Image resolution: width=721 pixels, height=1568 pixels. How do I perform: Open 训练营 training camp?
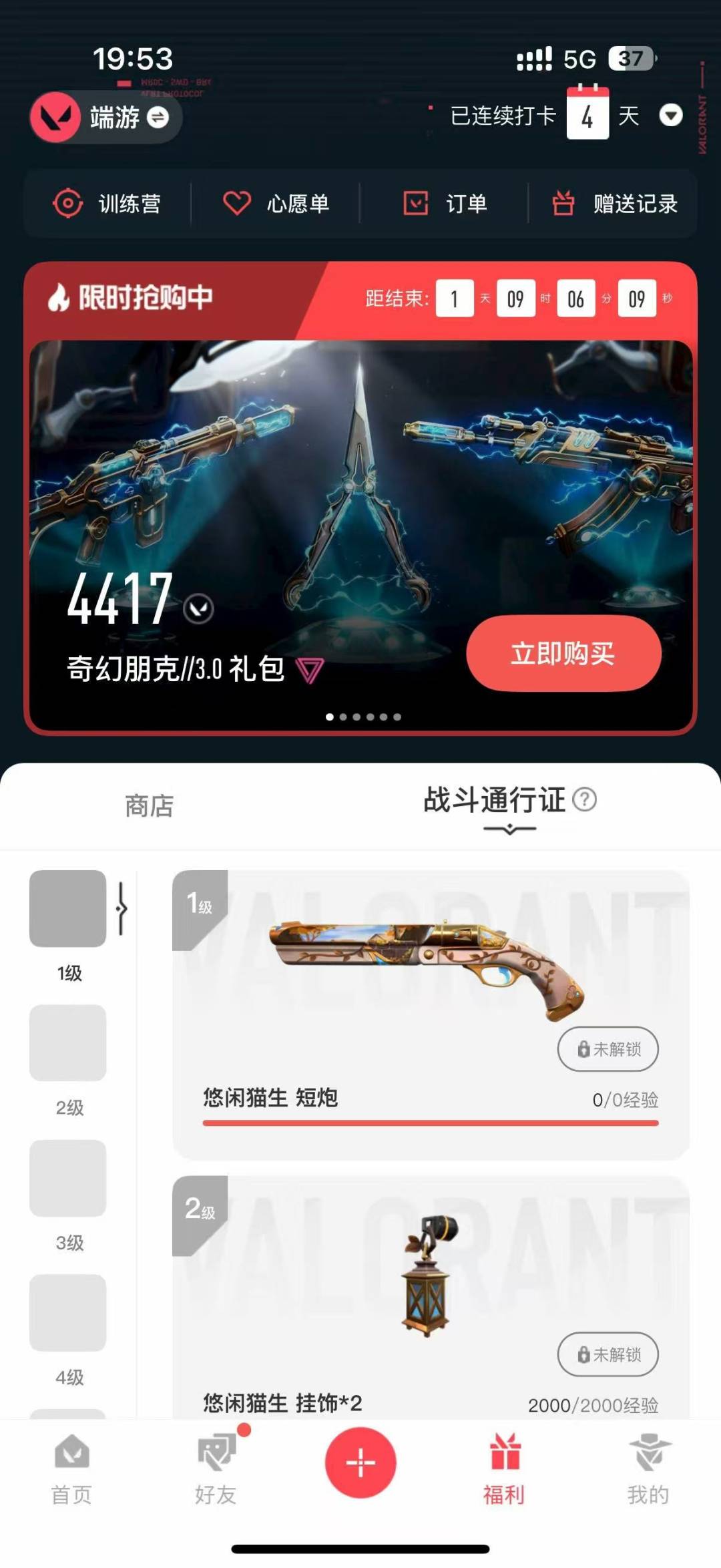[107, 204]
